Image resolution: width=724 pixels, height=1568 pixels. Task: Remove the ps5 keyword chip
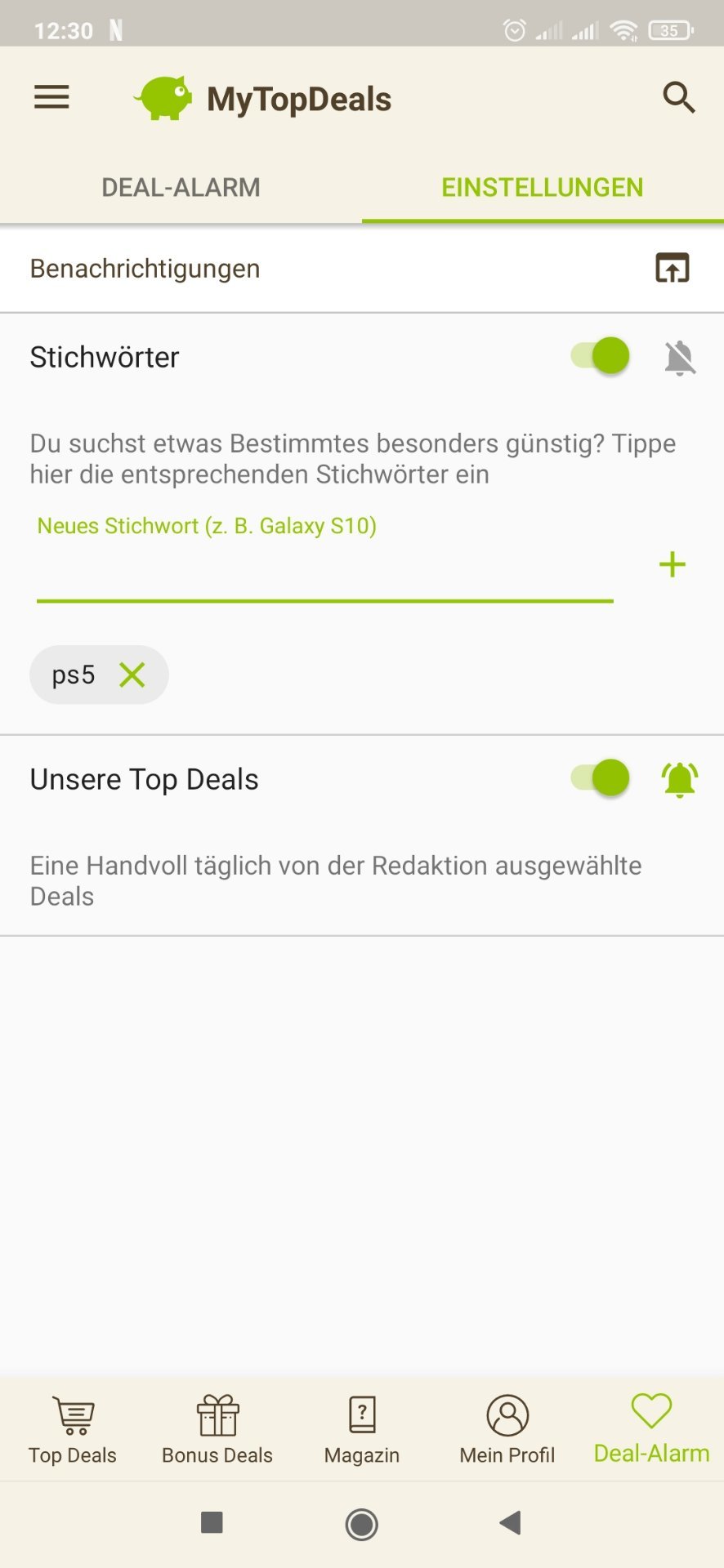132,675
